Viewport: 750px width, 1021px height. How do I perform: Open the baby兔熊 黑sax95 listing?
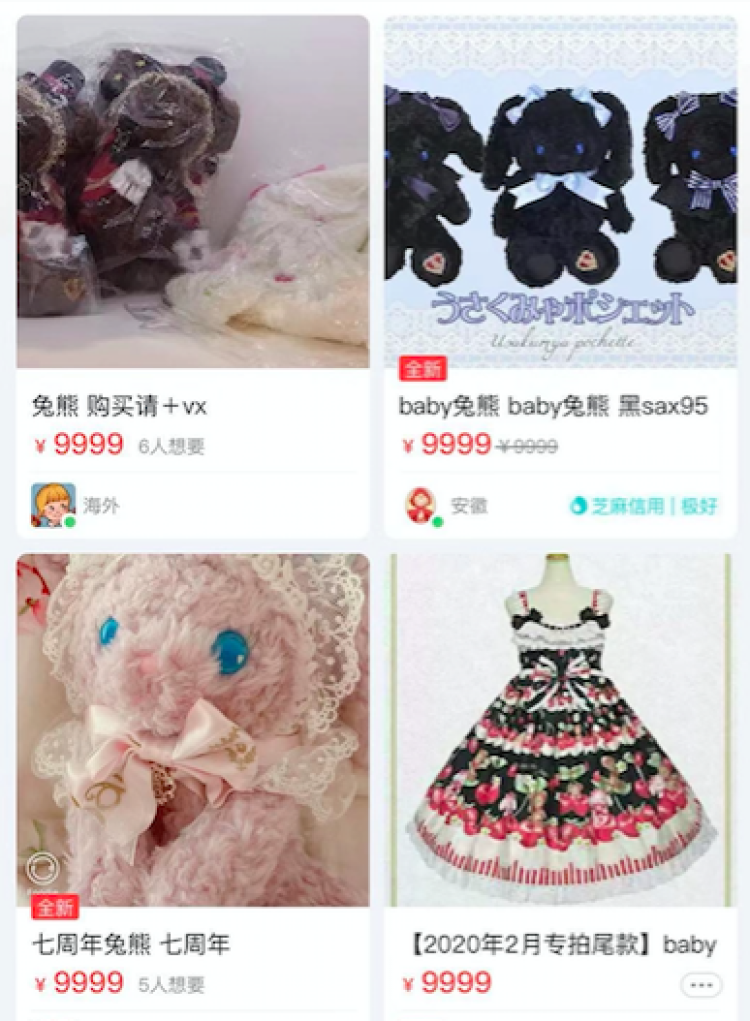click(560, 192)
